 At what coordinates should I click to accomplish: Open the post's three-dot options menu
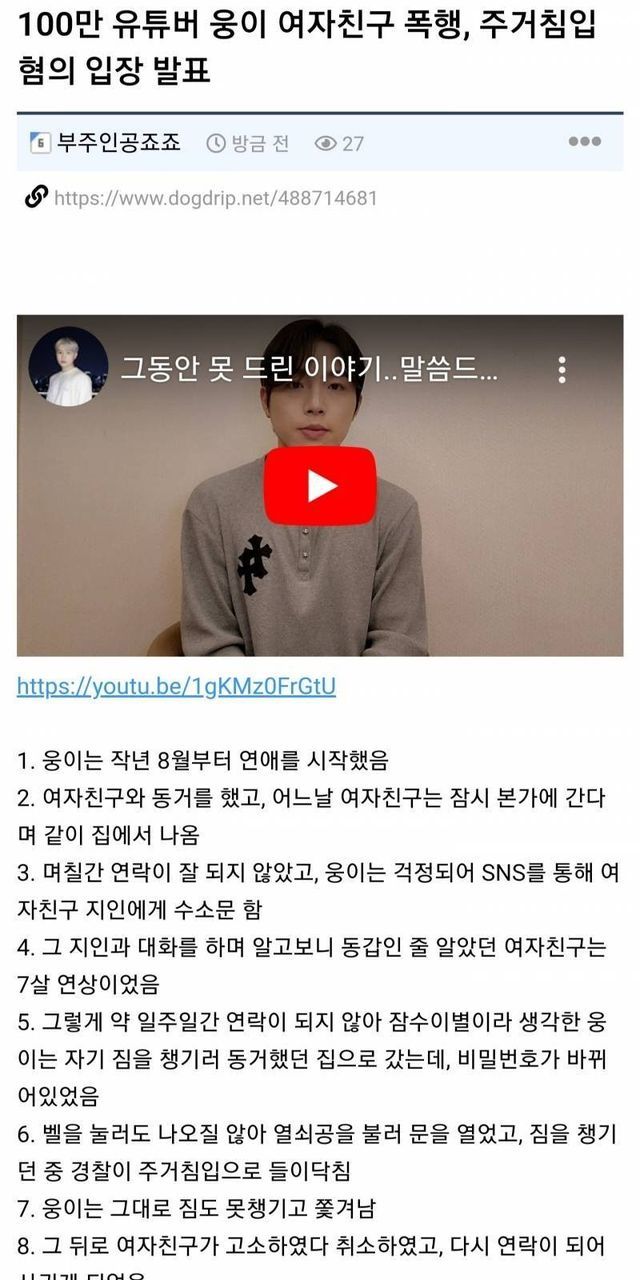(585, 142)
